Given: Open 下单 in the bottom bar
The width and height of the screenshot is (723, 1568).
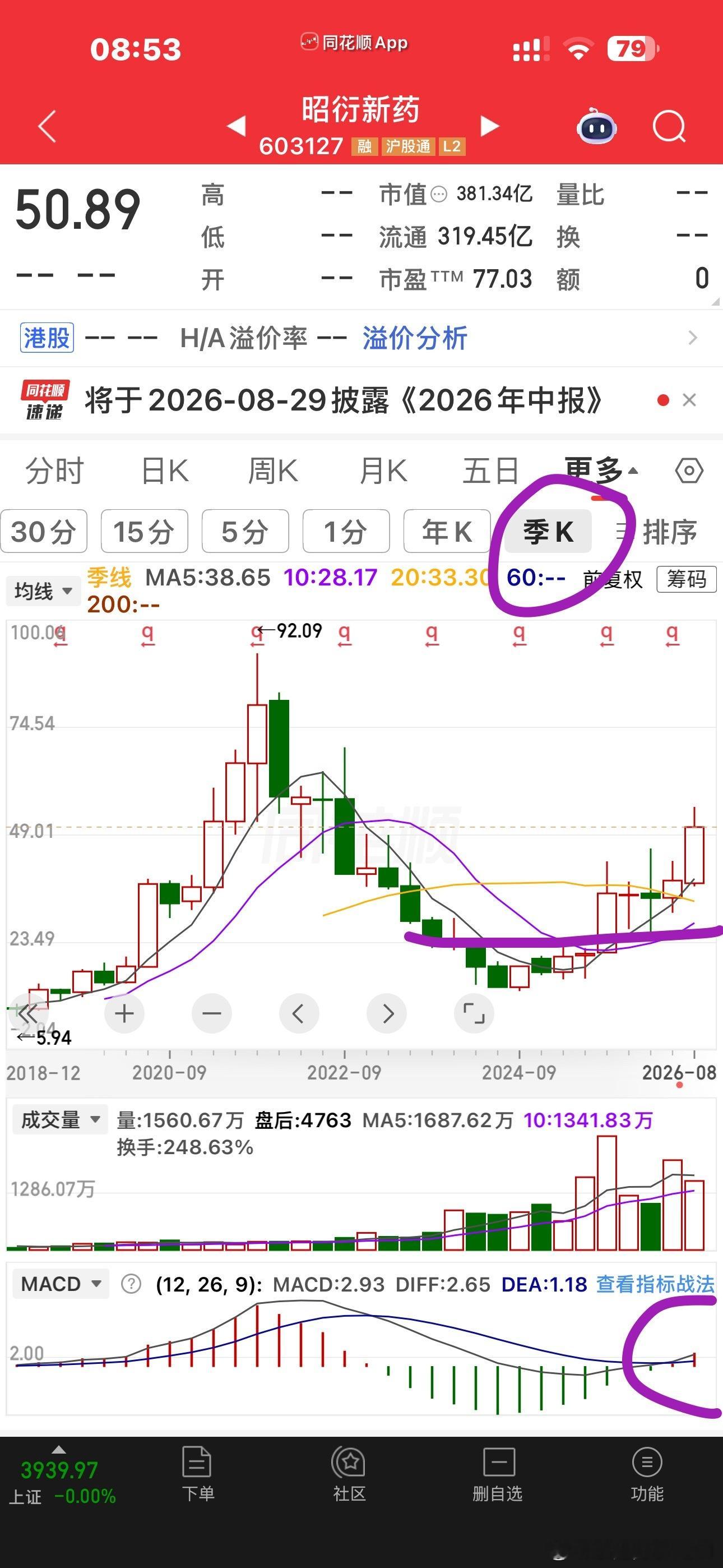Looking at the screenshot, I should click(x=198, y=1474).
